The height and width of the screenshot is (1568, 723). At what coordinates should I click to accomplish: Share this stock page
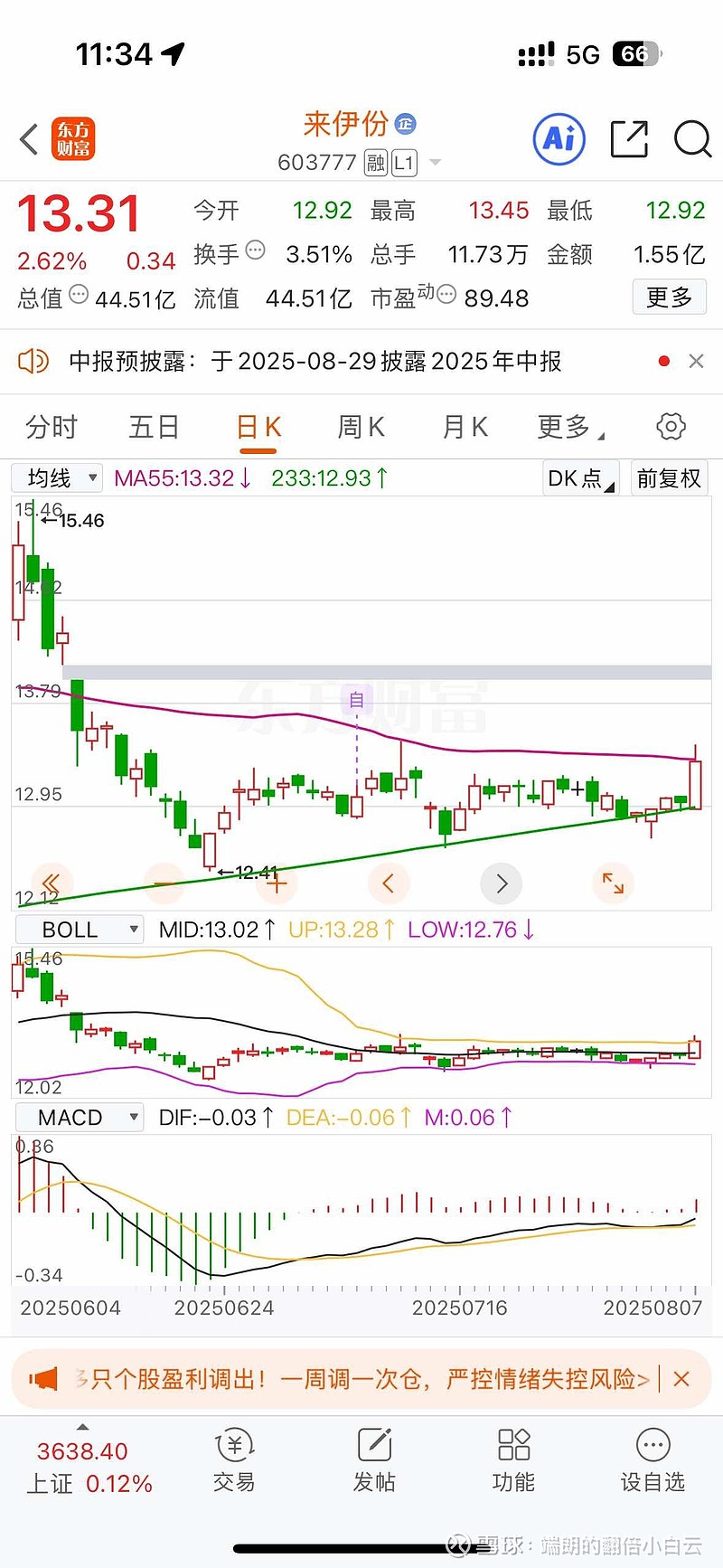629,139
